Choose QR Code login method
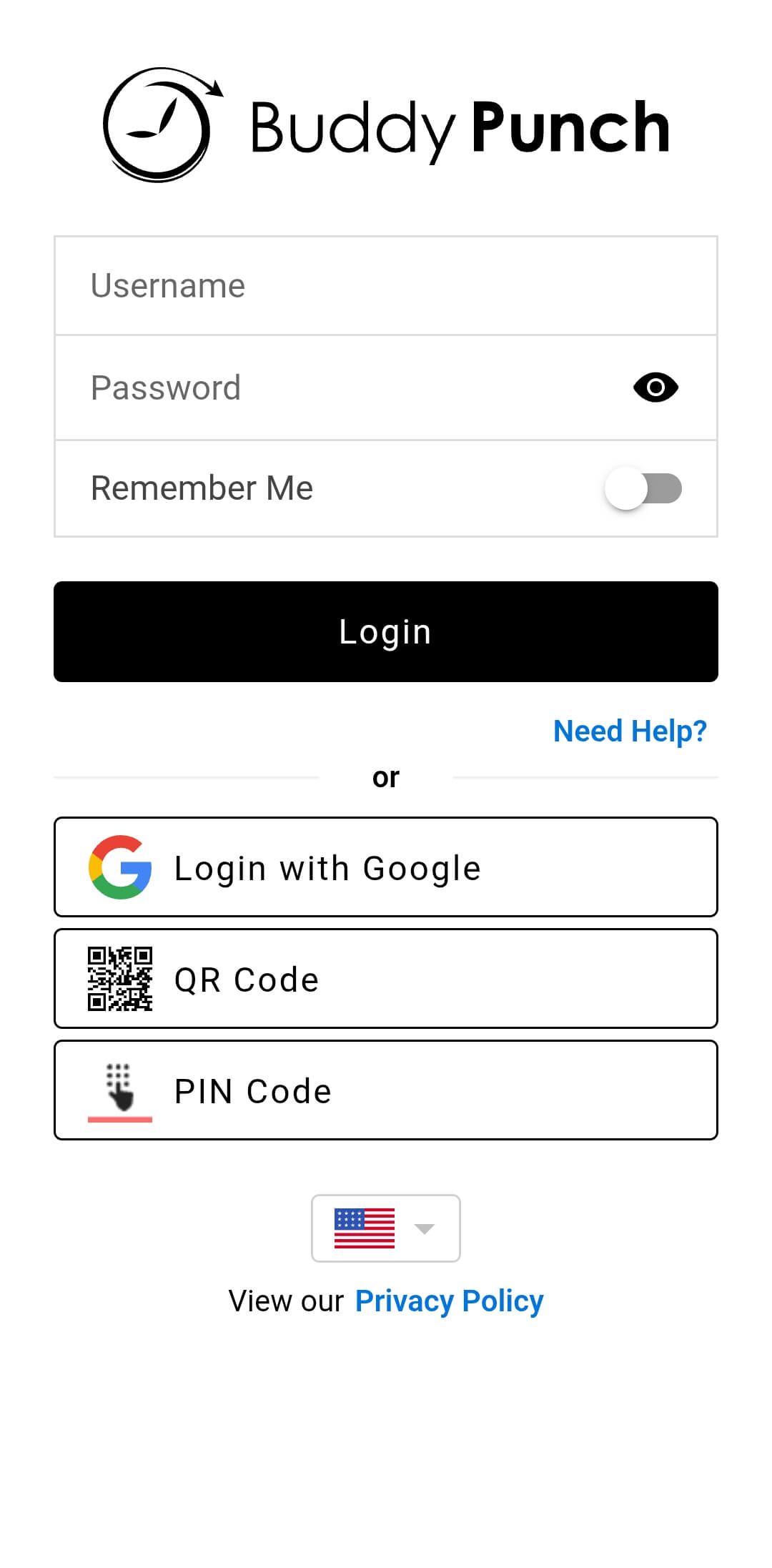The width and height of the screenshot is (772, 1568). pos(386,978)
